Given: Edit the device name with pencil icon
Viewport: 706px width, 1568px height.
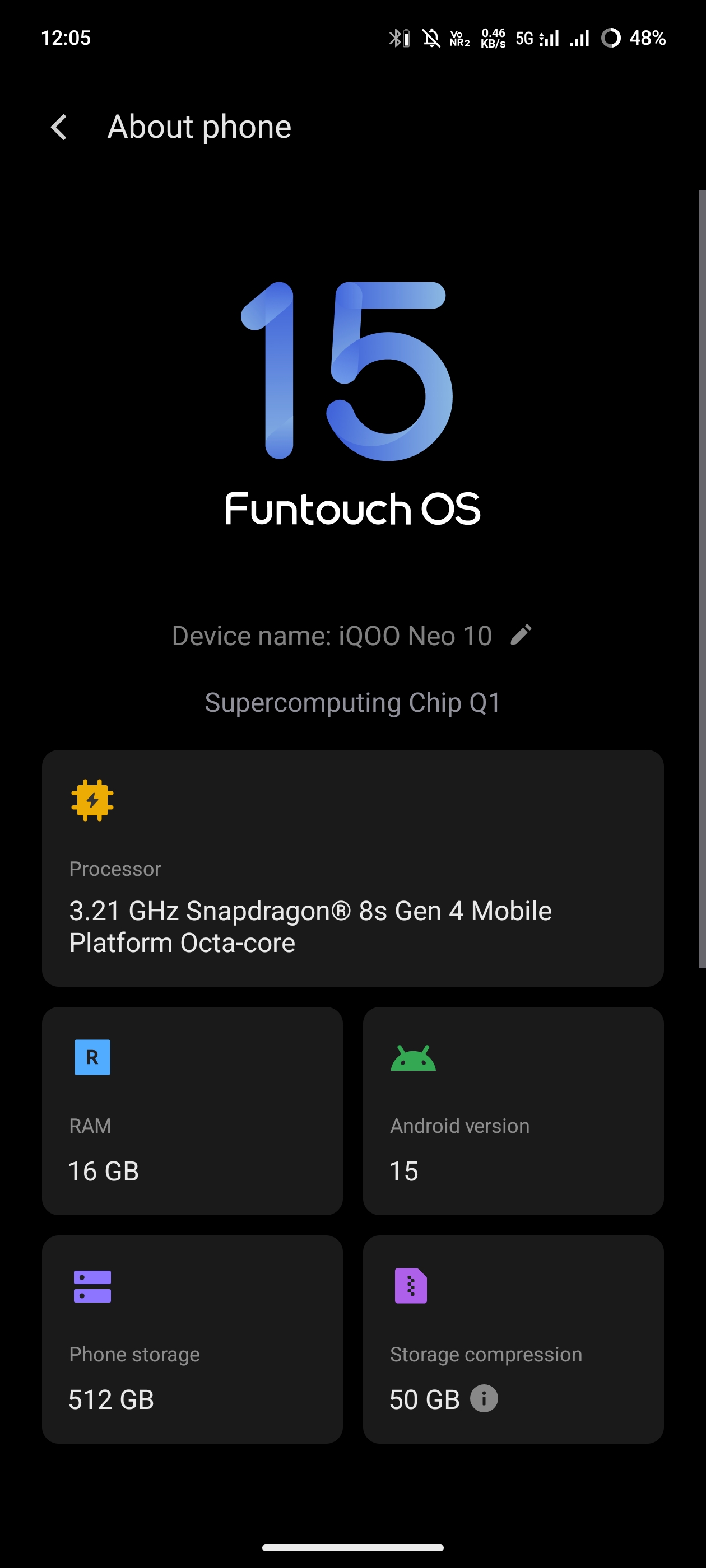Looking at the screenshot, I should [521, 635].
